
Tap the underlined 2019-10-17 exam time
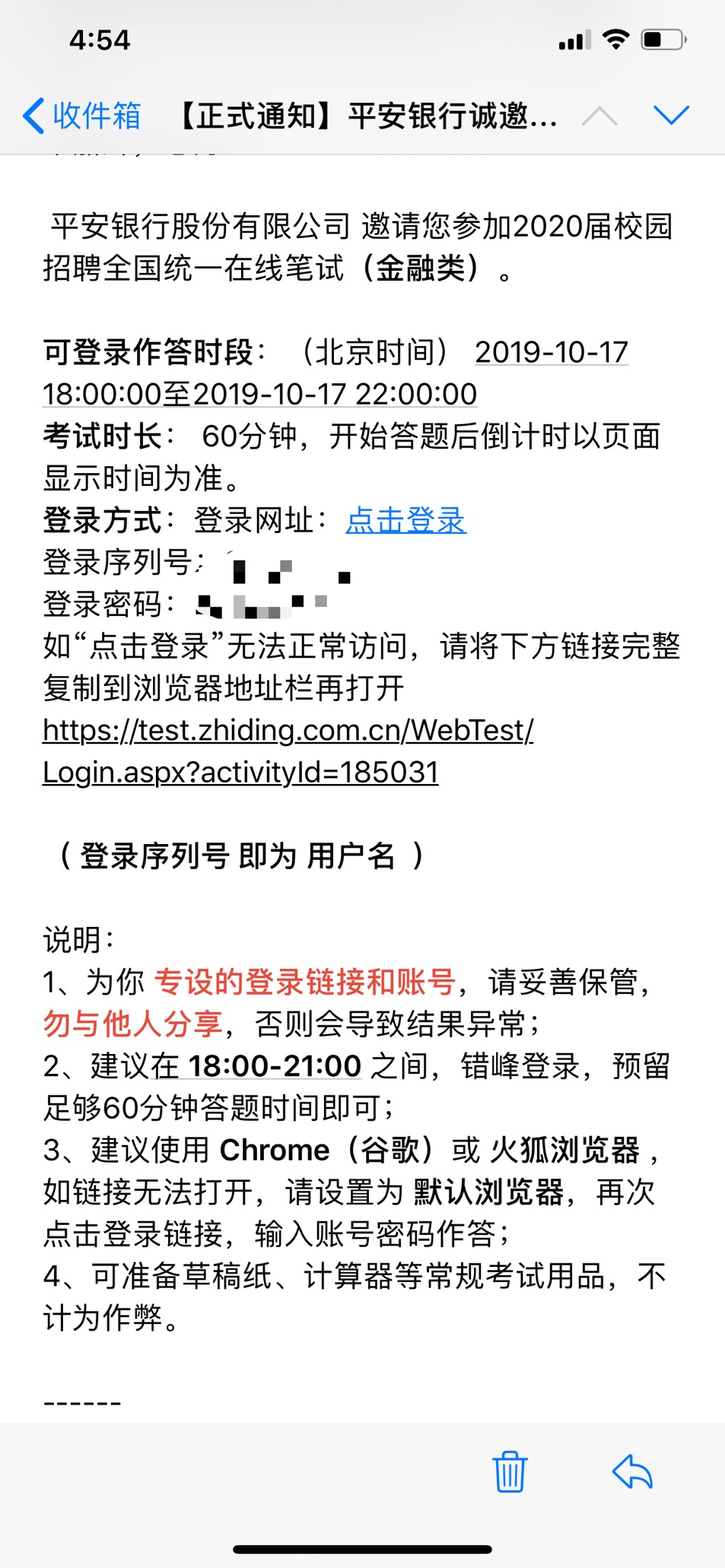coord(552,353)
